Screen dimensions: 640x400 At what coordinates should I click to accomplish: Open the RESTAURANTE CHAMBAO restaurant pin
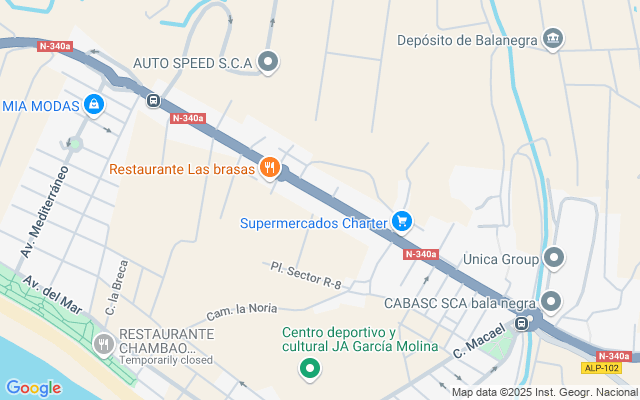pyautogui.click(x=103, y=345)
